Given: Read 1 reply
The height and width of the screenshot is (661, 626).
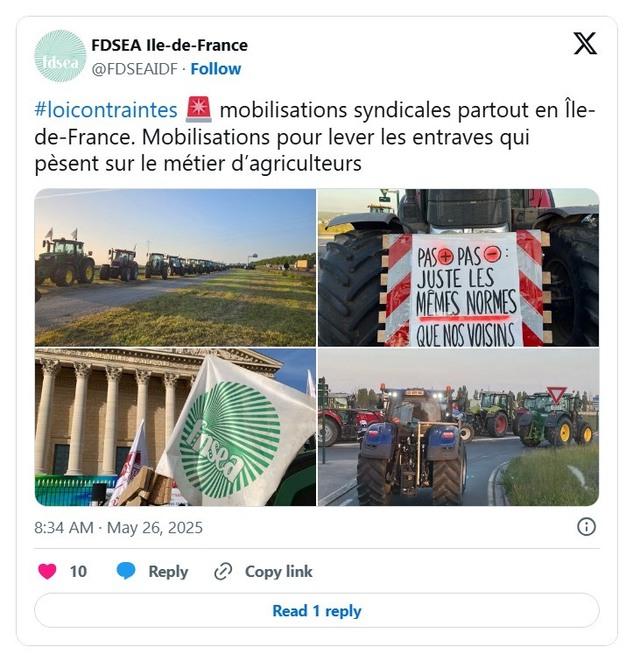Looking at the screenshot, I should coord(316,611).
